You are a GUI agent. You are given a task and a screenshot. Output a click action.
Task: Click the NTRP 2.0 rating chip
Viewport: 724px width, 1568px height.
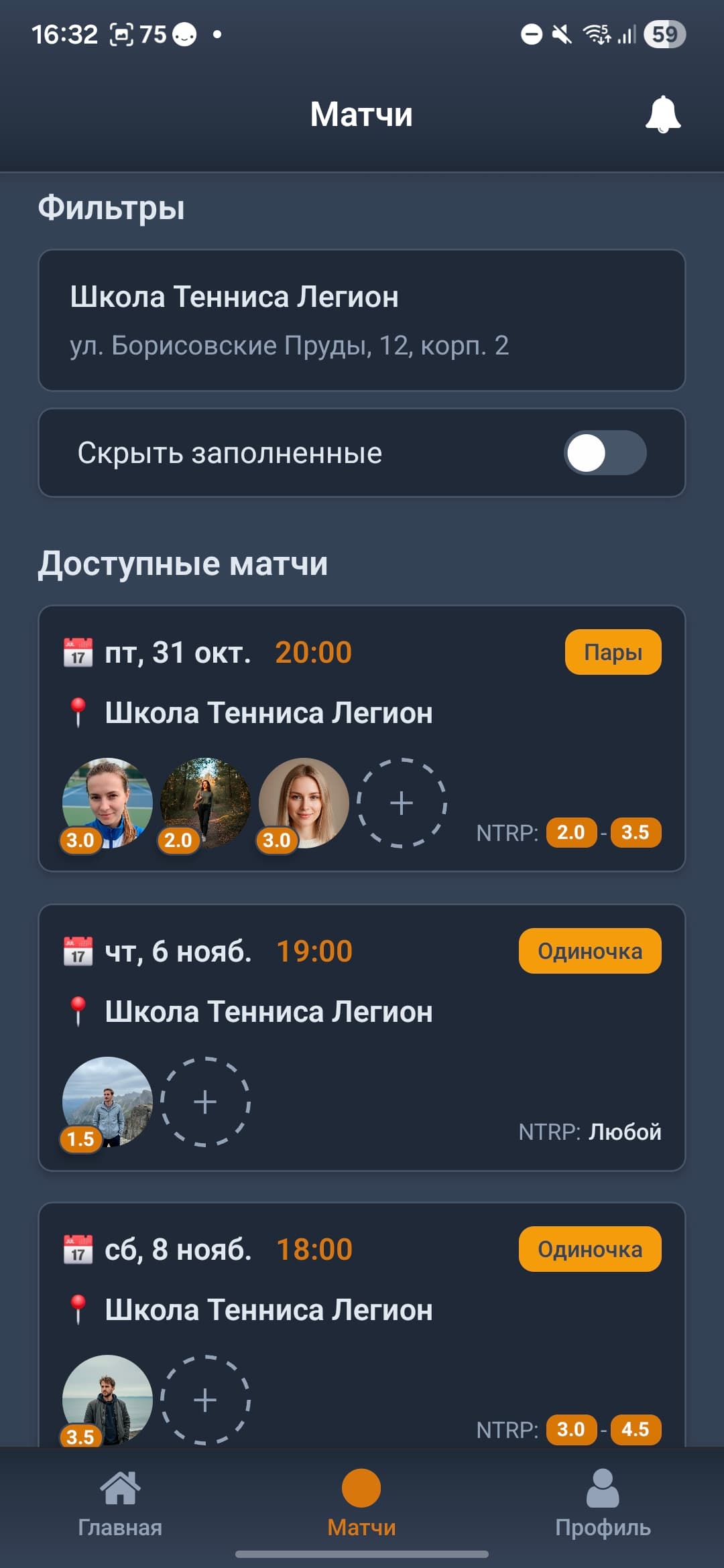[x=571, y=833]
